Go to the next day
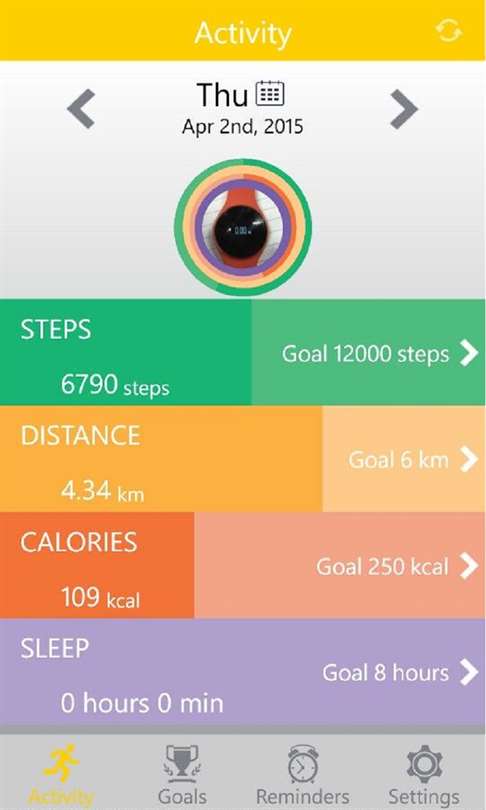 [x=403, y=108]
